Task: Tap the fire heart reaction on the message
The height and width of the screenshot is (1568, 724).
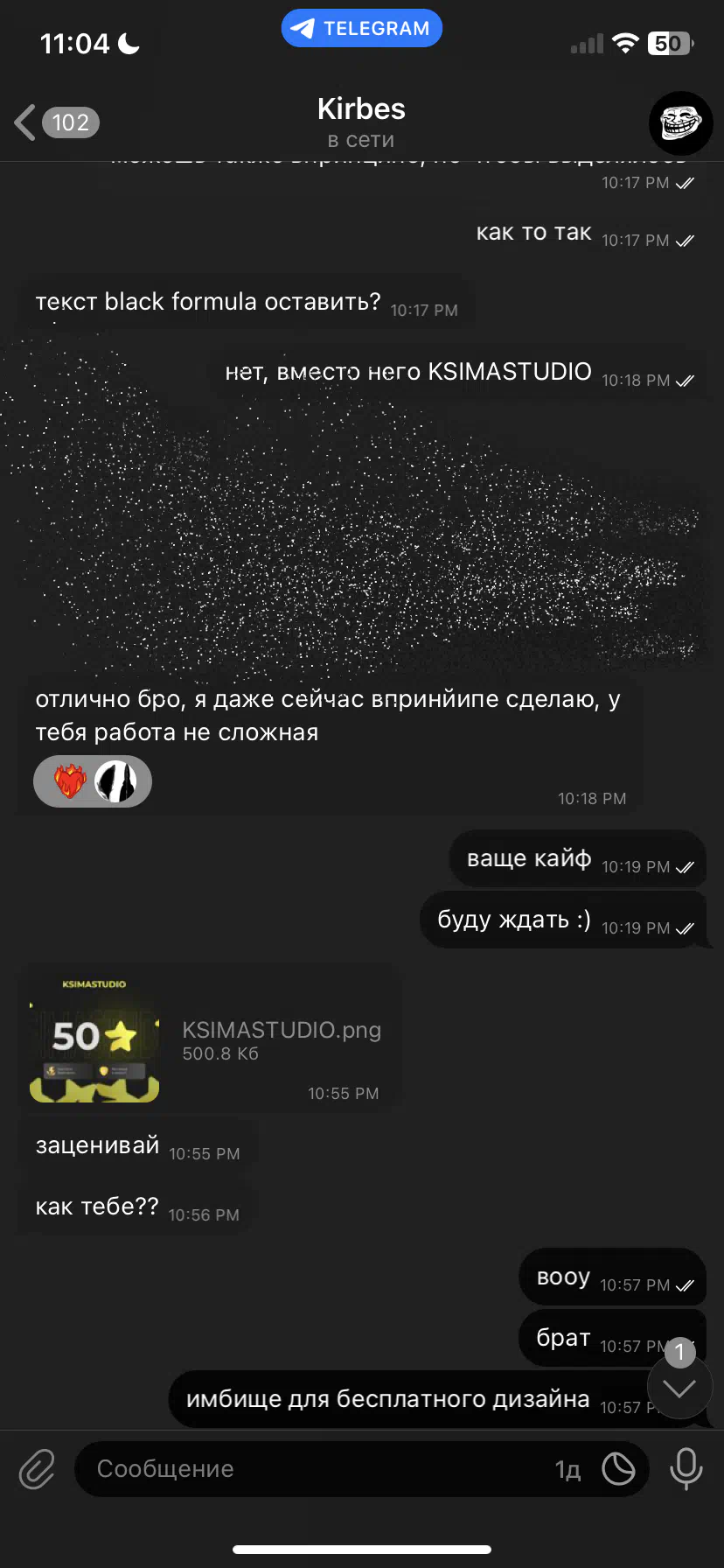Action: [x=71, y=780]
